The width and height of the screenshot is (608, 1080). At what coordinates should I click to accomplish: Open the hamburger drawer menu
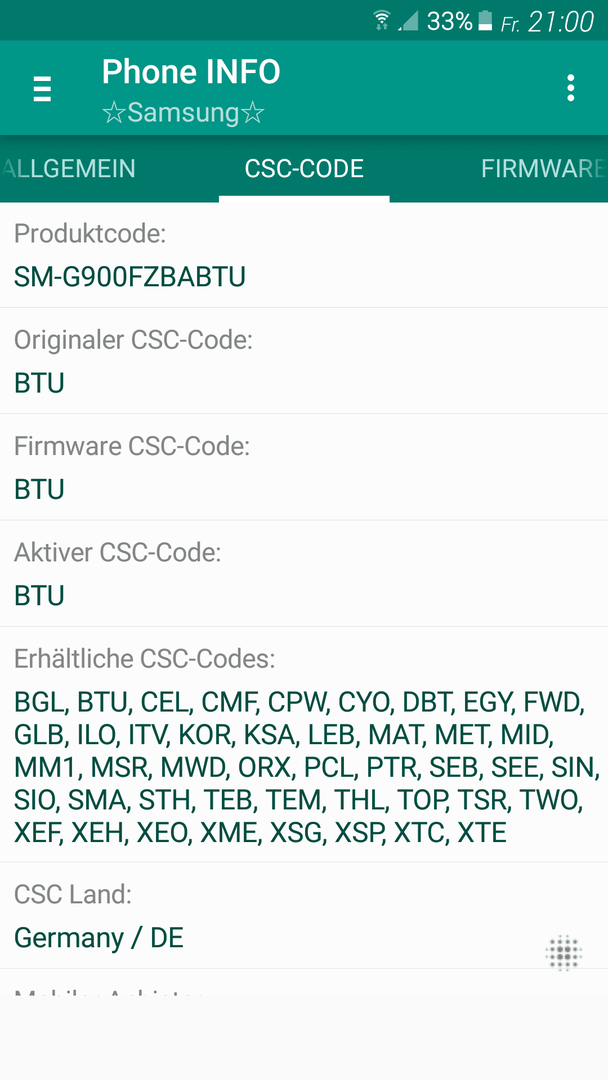[x=43, y=88]
